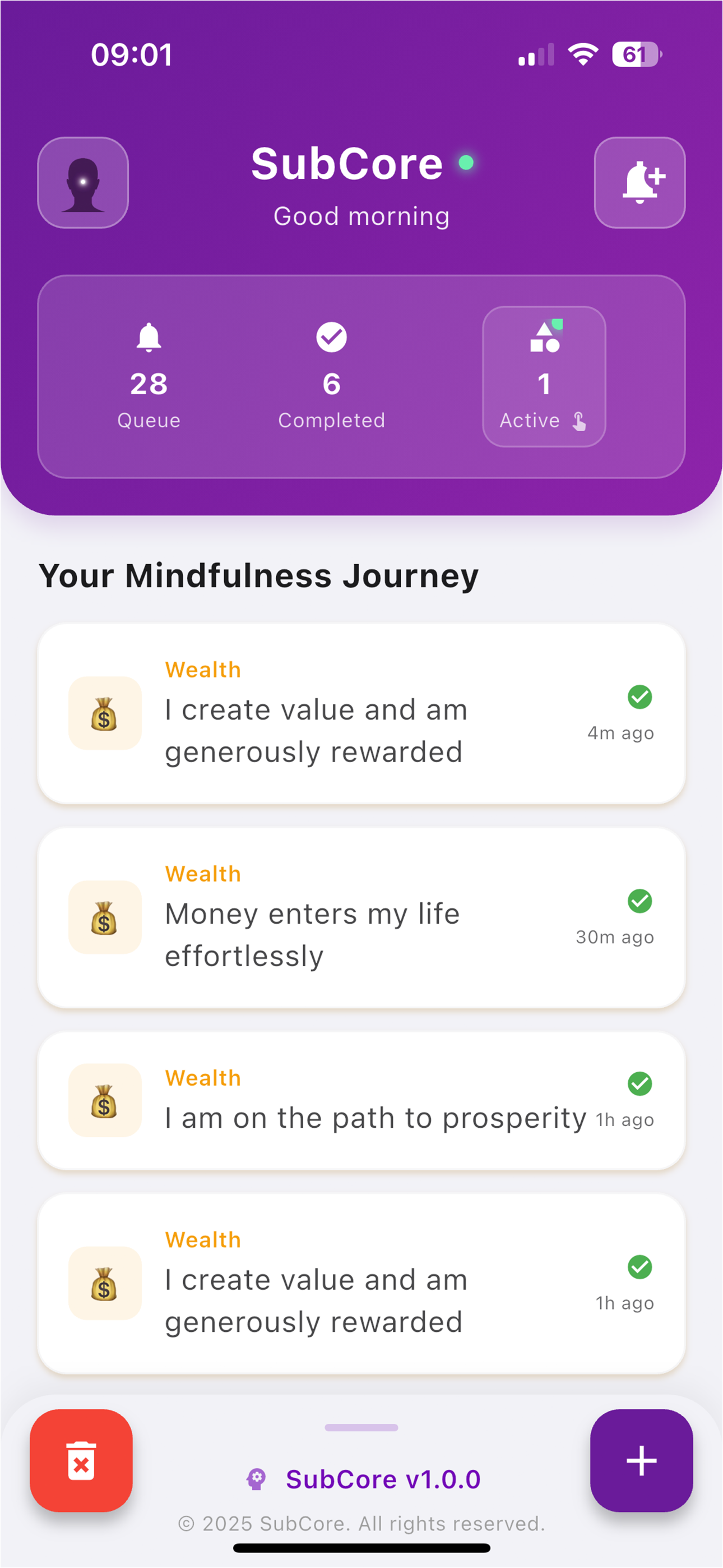Add a new reminder with bell-plus icon

point(639,183)
